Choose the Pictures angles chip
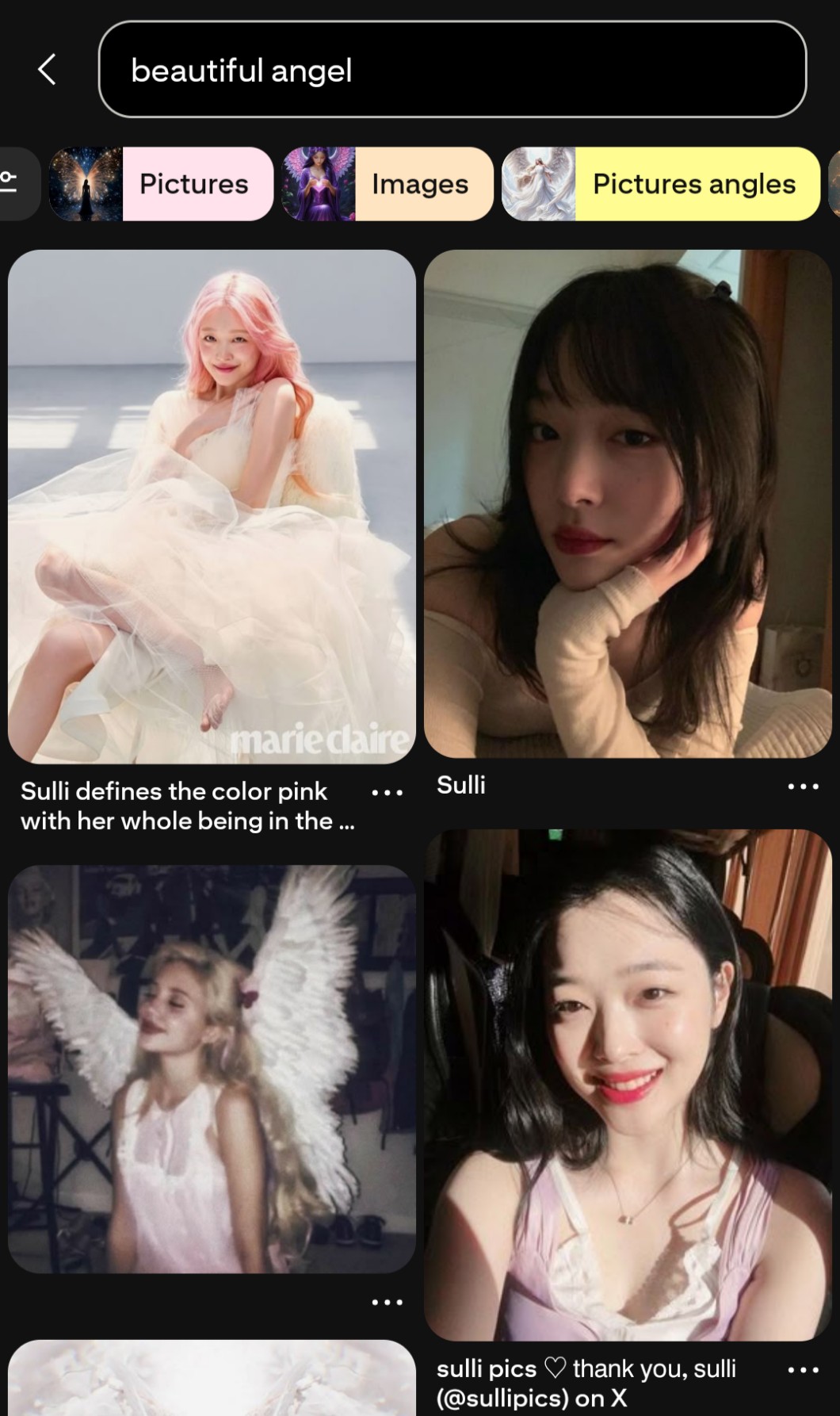840x1416 pixels. (x=661, y=184)
